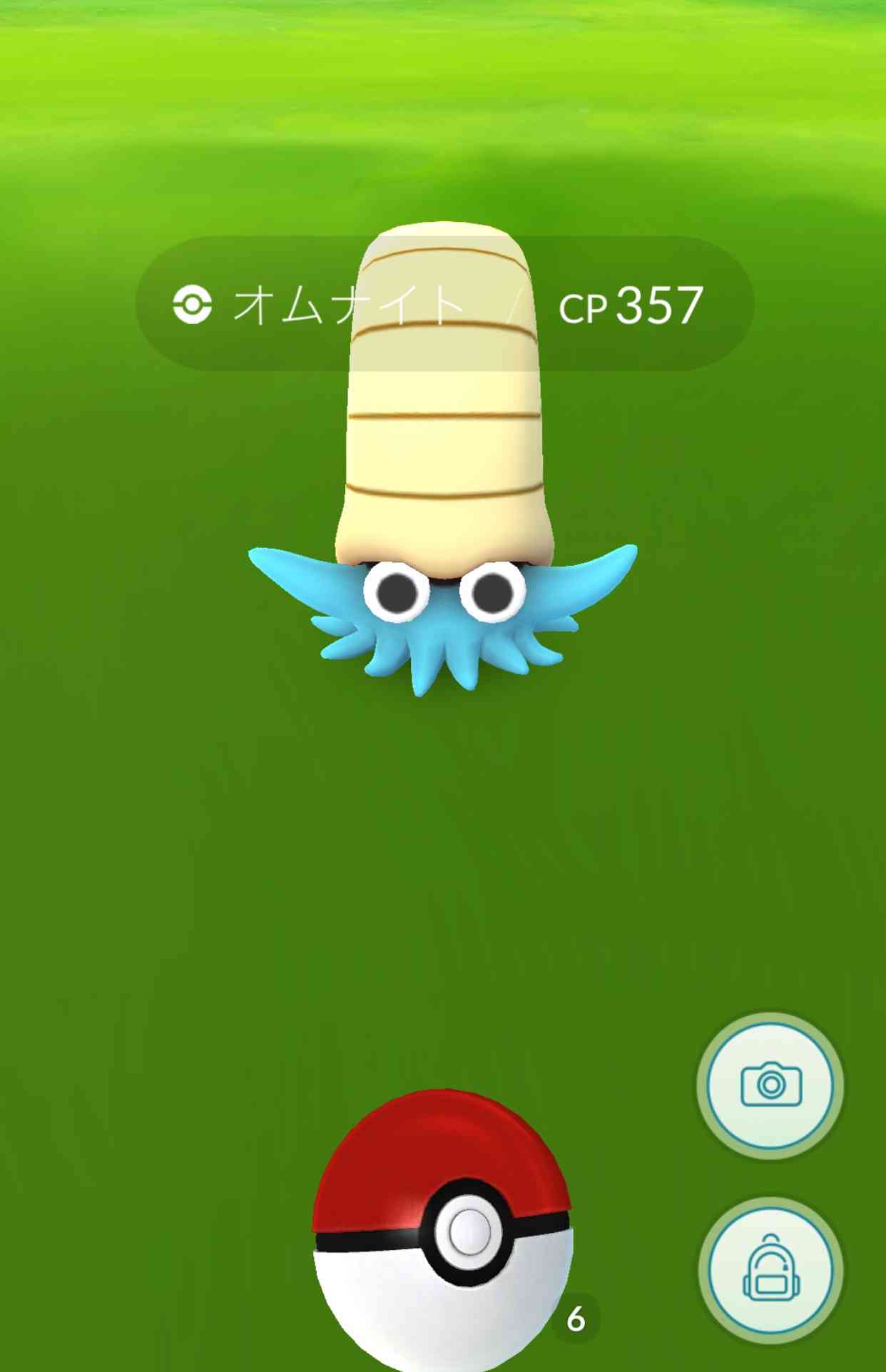
Task: Tap the Poké Ball icon beside Omanyte's name
Action: tap(193, 305)
